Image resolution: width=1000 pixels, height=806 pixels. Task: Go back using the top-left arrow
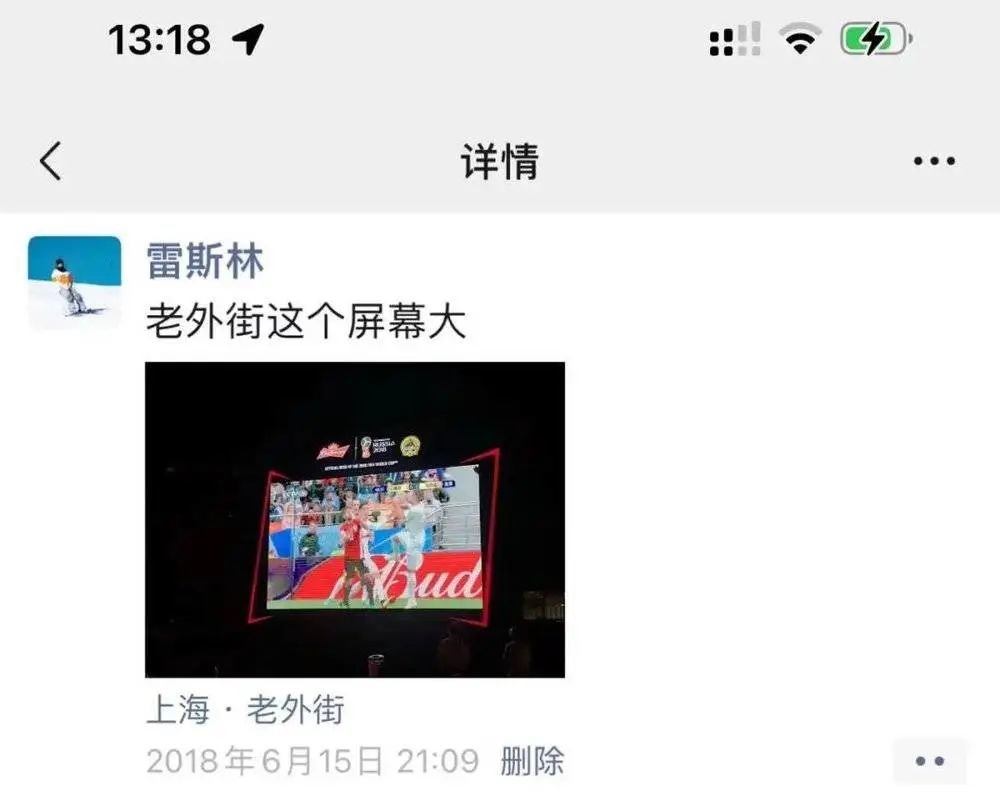pyautogui.click(x=51, y=161)
